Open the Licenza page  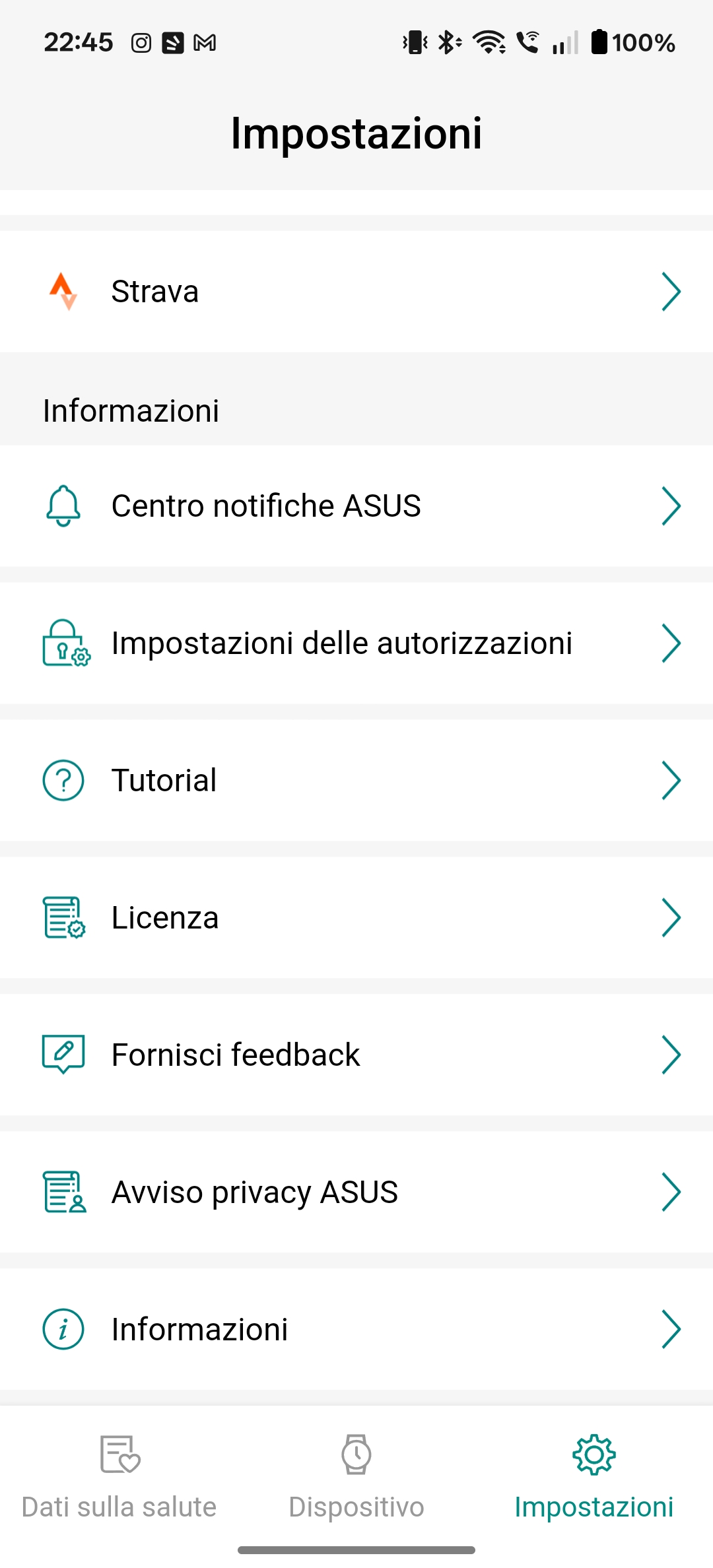tap(356, 918)
